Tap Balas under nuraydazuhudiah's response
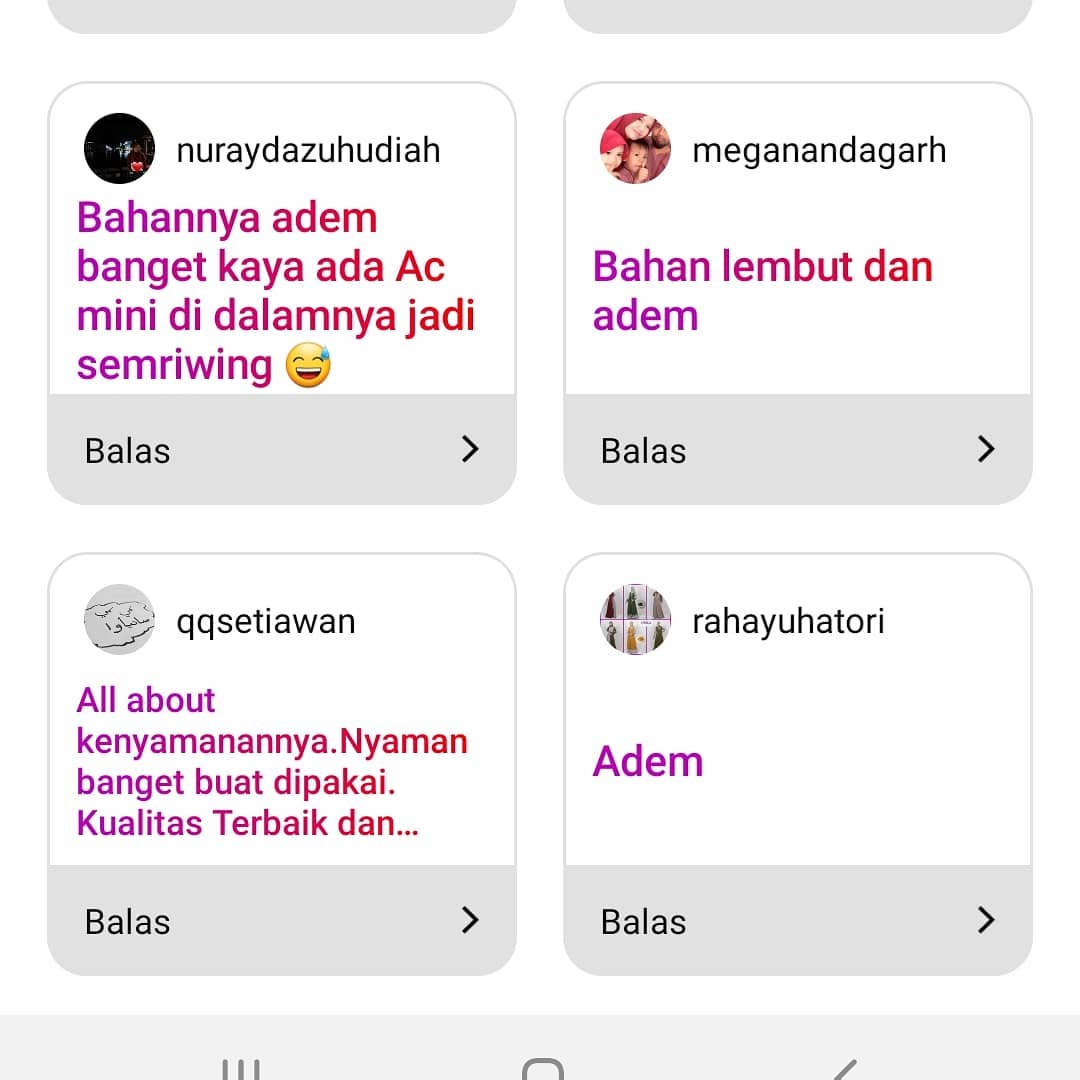 [x=282, y=450]
